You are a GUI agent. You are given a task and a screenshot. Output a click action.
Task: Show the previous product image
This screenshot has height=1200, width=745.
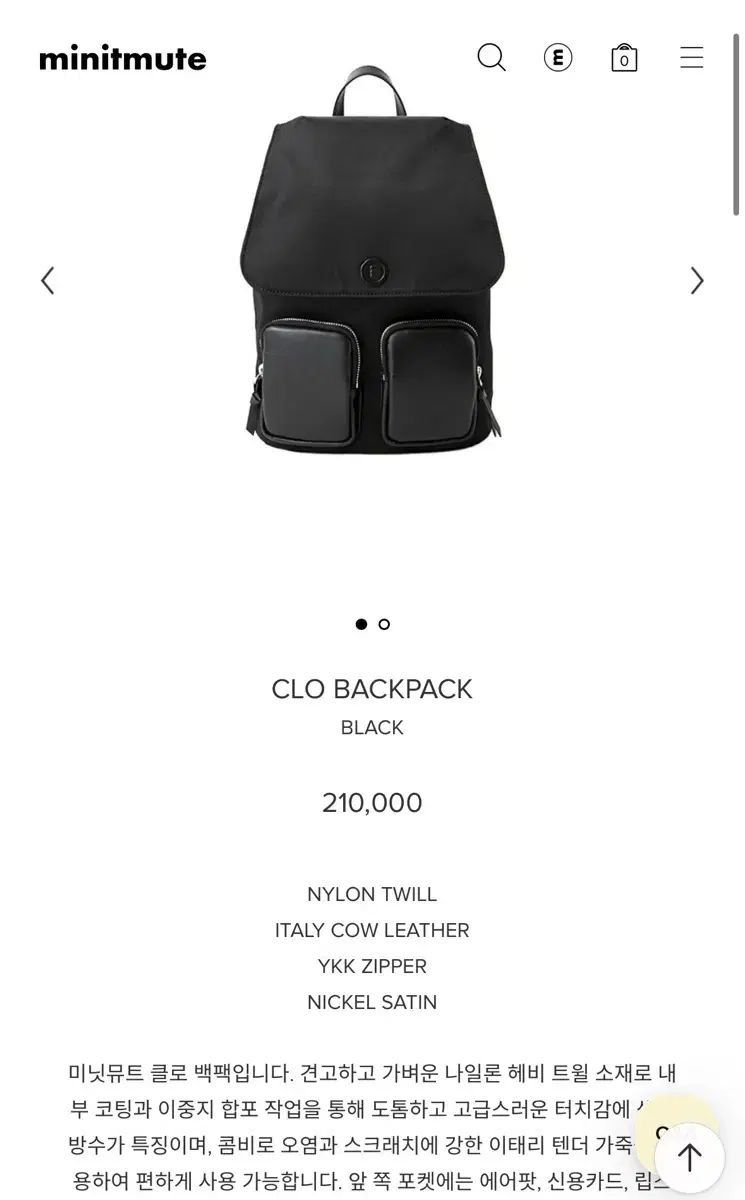(x=47, y=281)
